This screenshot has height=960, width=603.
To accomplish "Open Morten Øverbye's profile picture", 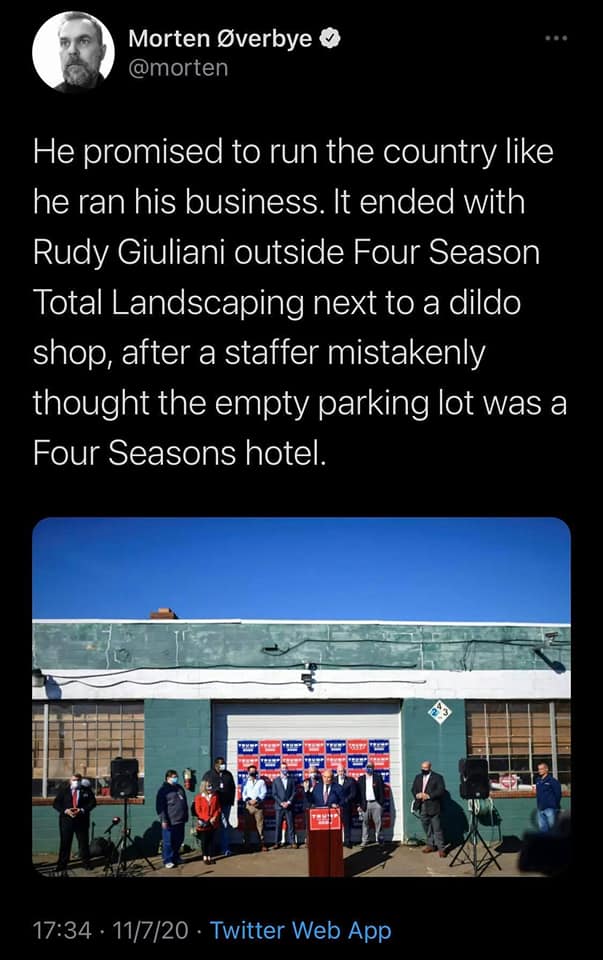I will (73, 51).
